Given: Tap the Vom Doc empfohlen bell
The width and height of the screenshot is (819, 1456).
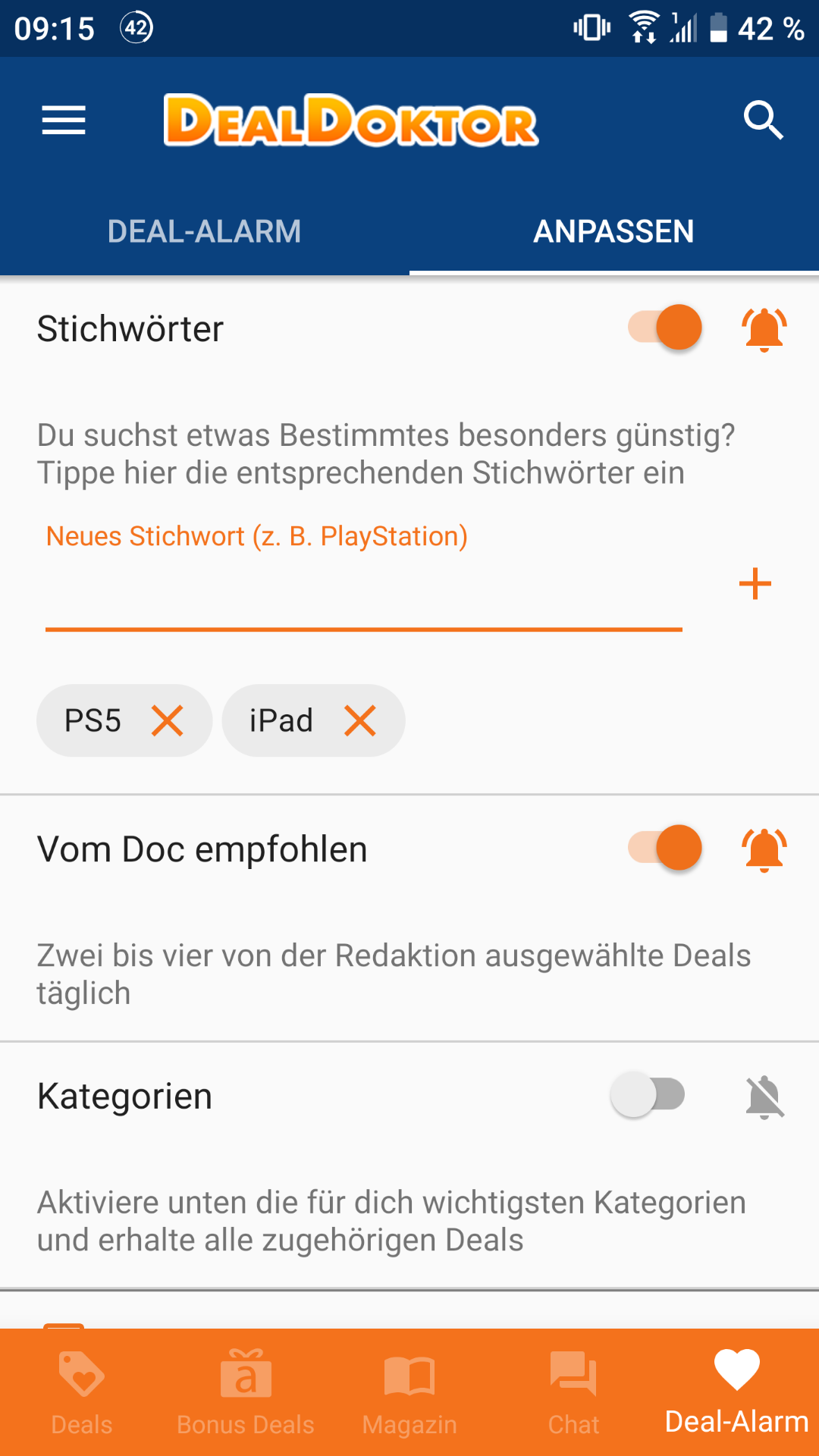Looking at the screenshot, I should 764,849.
